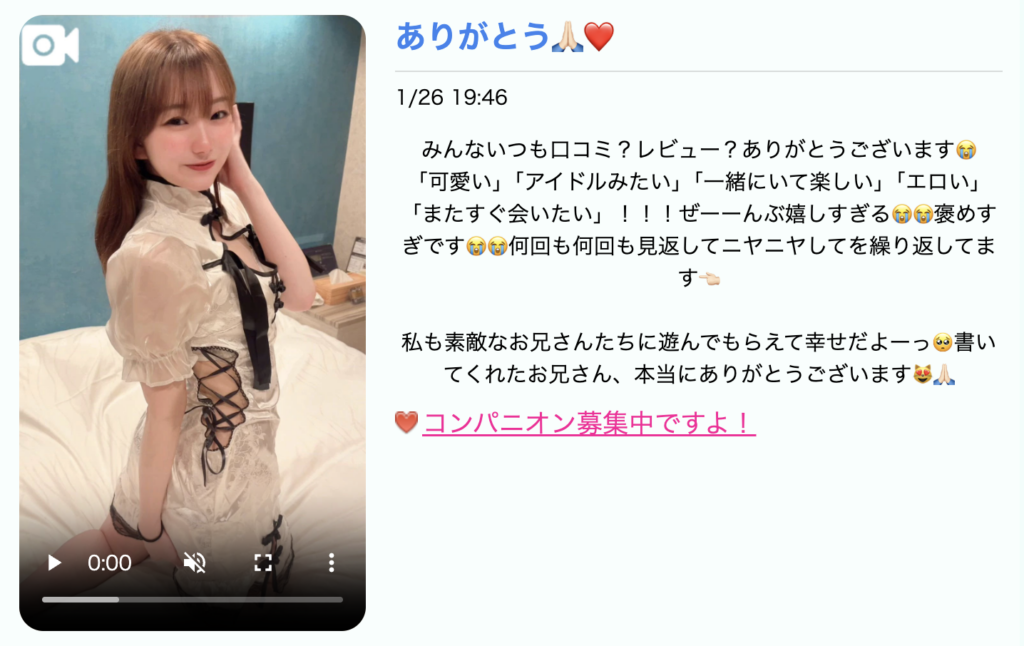Open the コンパニオン募集中ですよ！ link
The image size is (1024, 646).
point(588,423)
